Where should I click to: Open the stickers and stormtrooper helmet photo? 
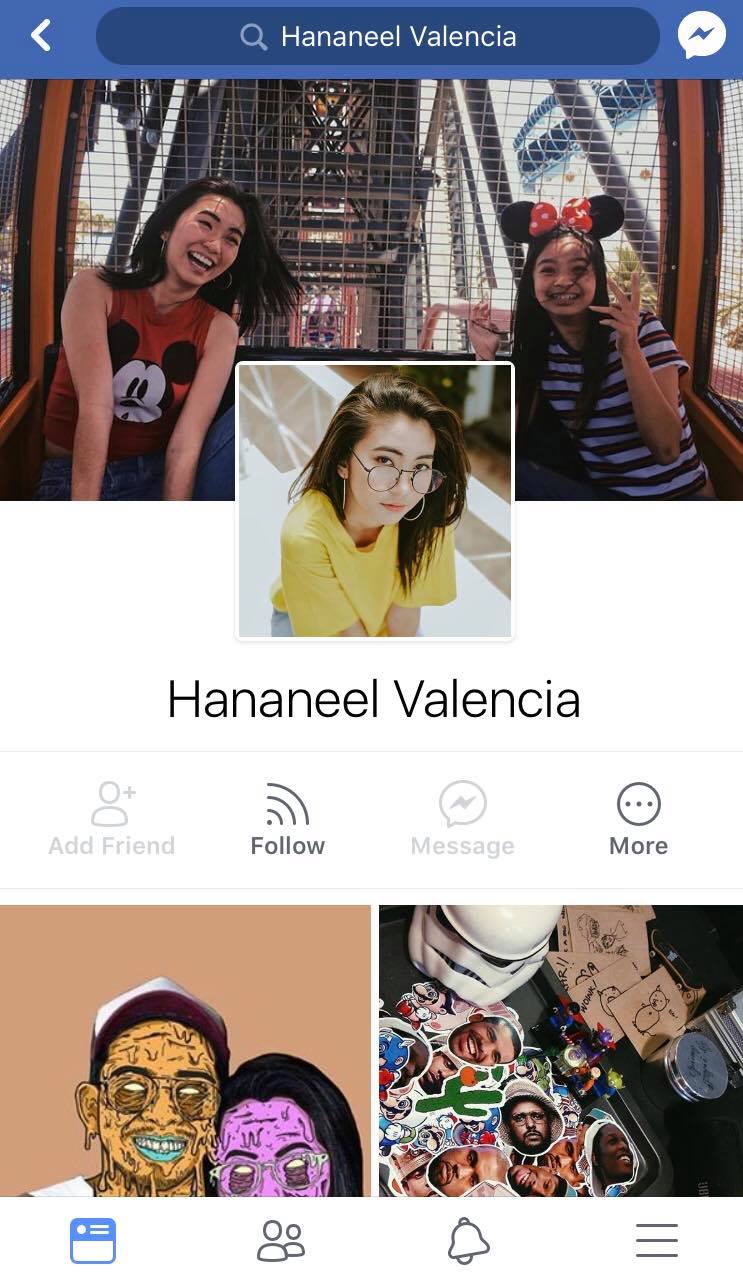[560, 1050]
